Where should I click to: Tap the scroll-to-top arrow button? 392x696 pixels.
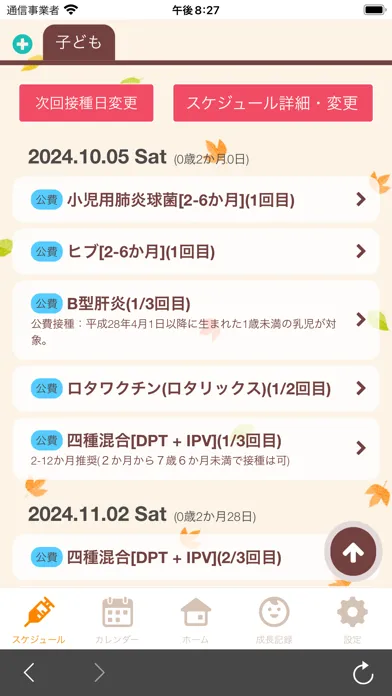(353, 552)
